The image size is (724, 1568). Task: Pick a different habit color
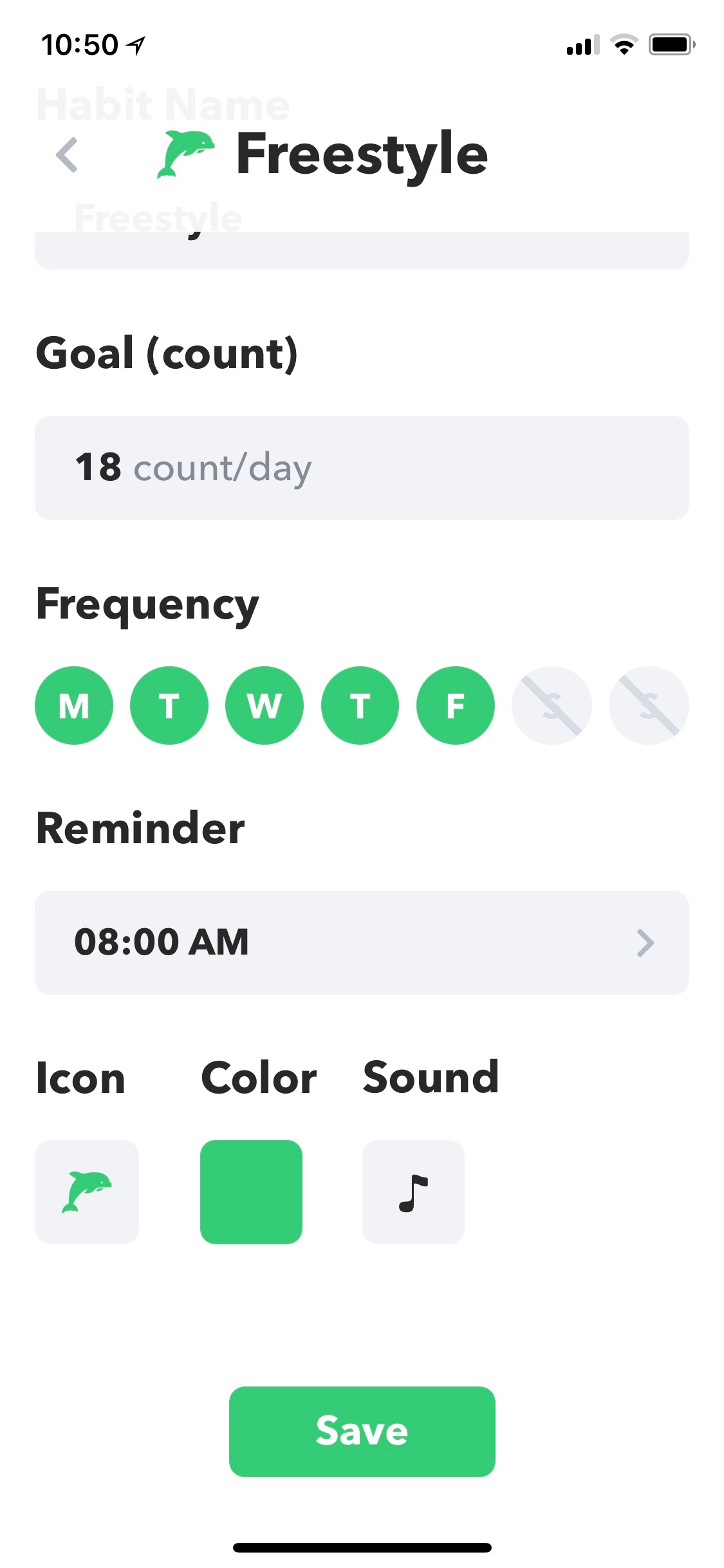[x=251, y=1192]
